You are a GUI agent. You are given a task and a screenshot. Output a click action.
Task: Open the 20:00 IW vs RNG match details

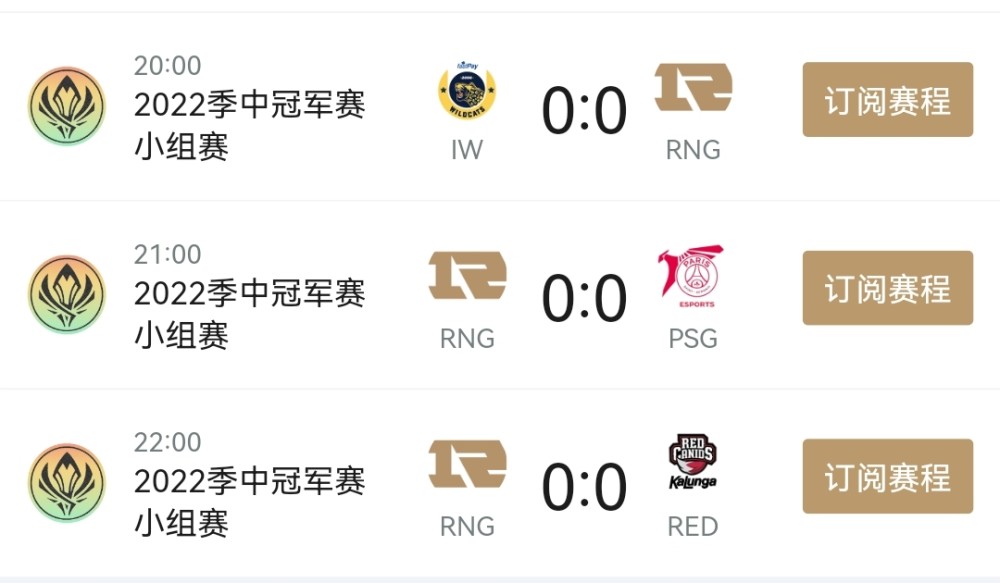pos(584,110)
